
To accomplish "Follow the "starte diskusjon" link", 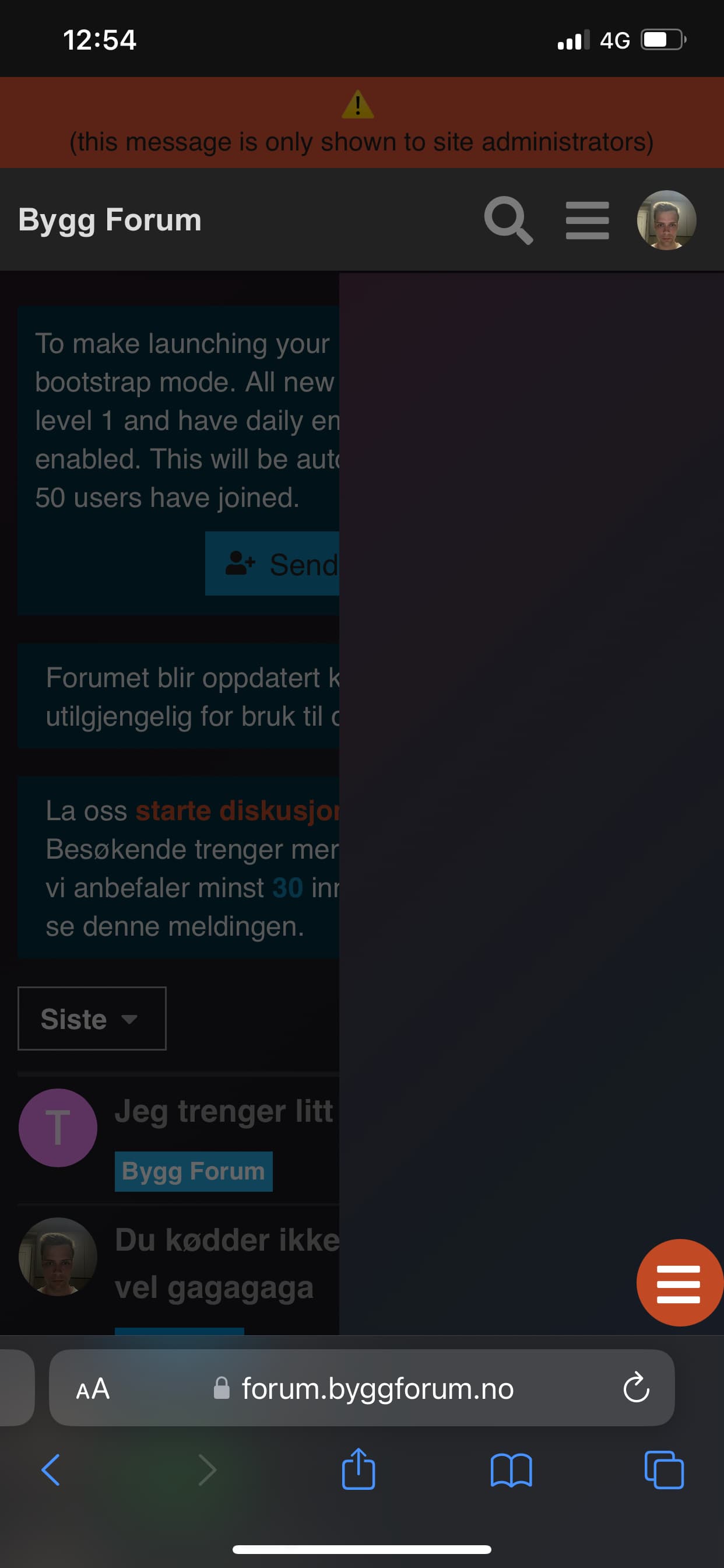I will (x=237, y=811).
